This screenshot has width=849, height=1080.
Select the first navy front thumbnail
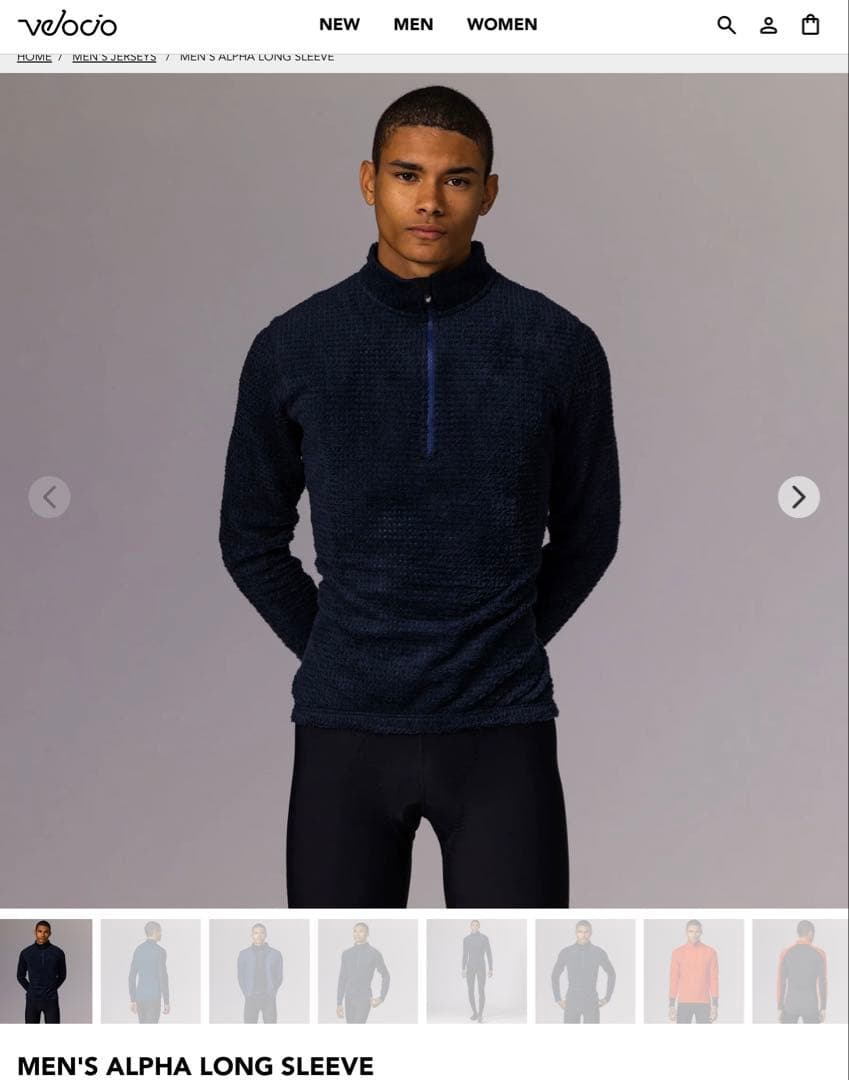click(46, 971)
